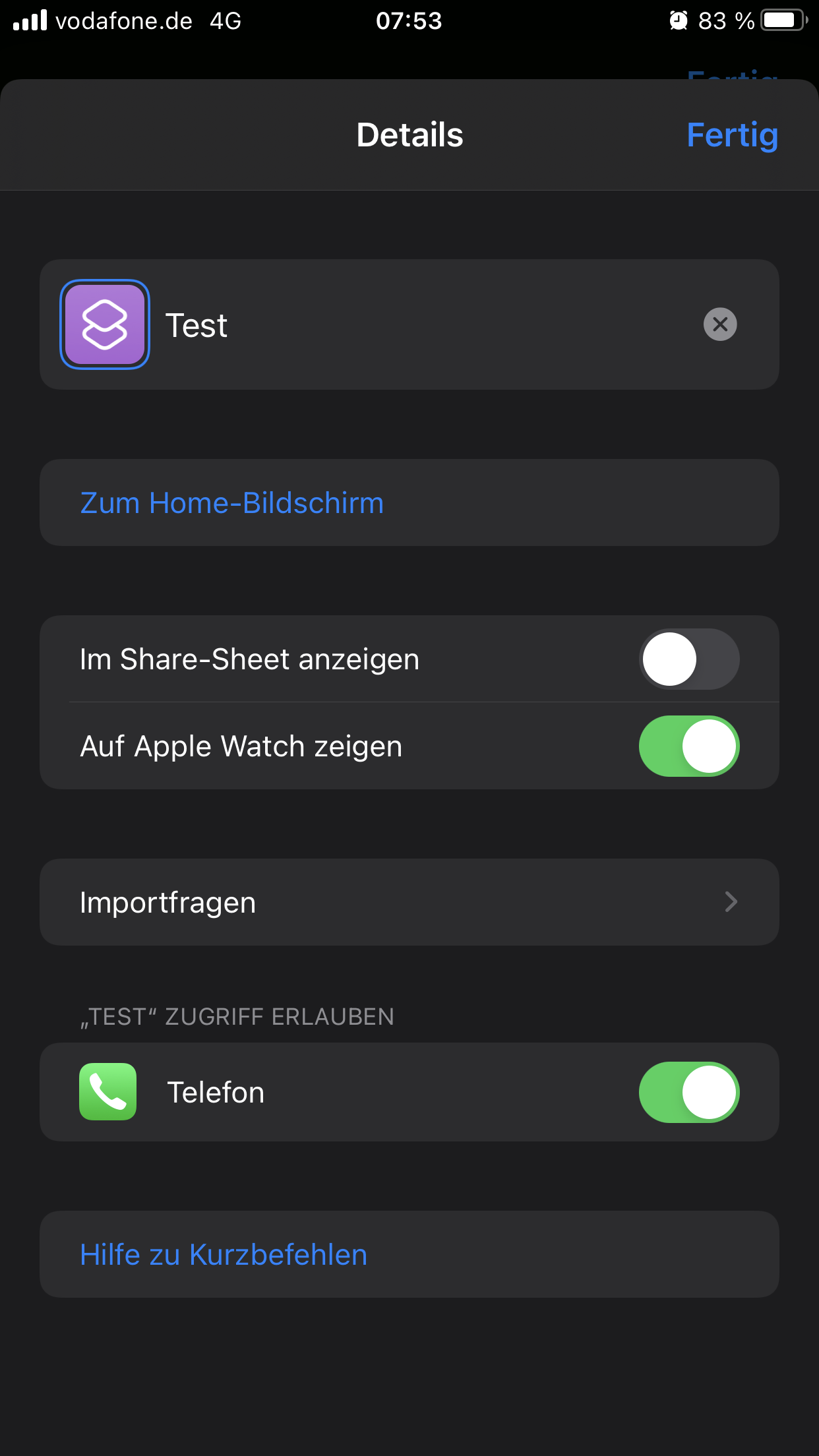Disable Auf Apple Watch zeigen
This screenshot has height=1456, width=819.
click(688, 746)
